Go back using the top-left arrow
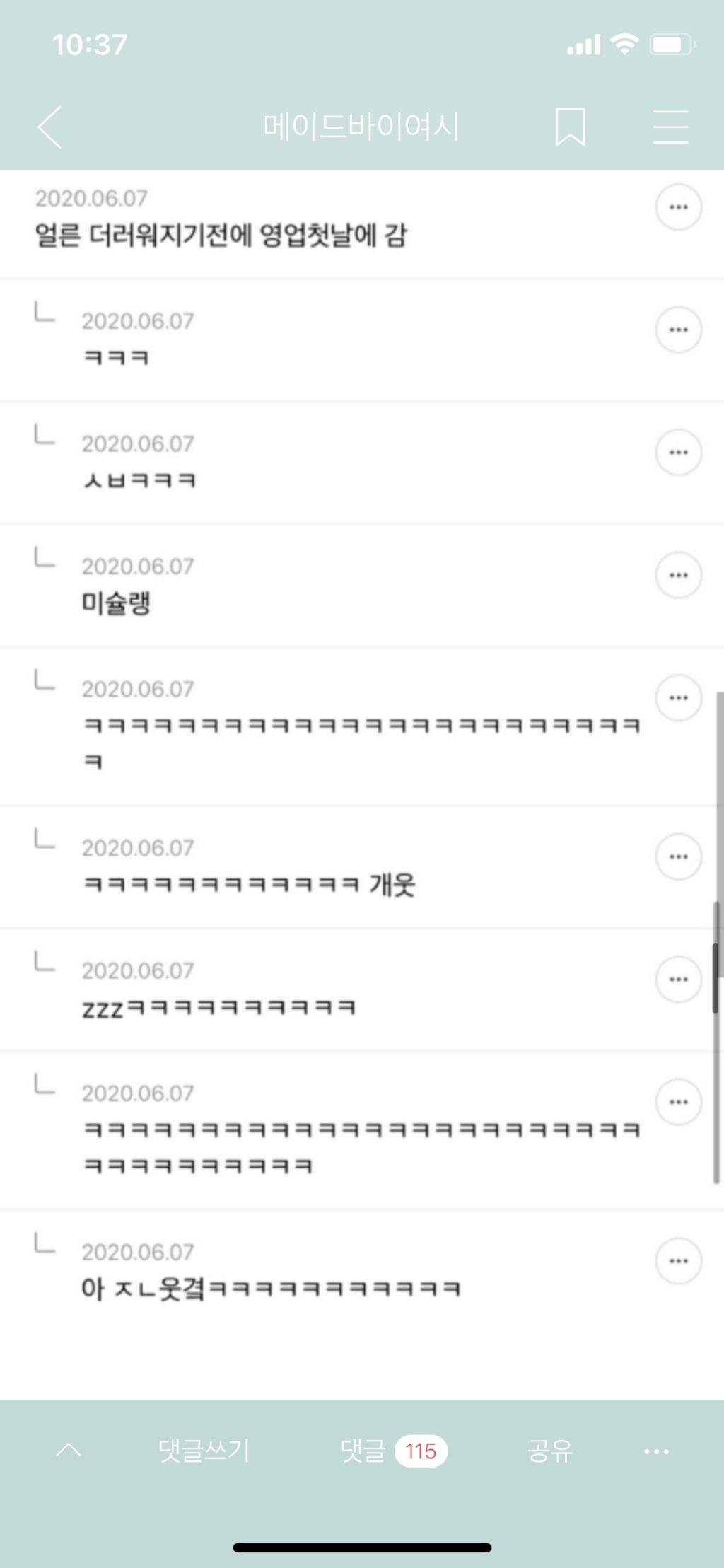 [49, 127]
